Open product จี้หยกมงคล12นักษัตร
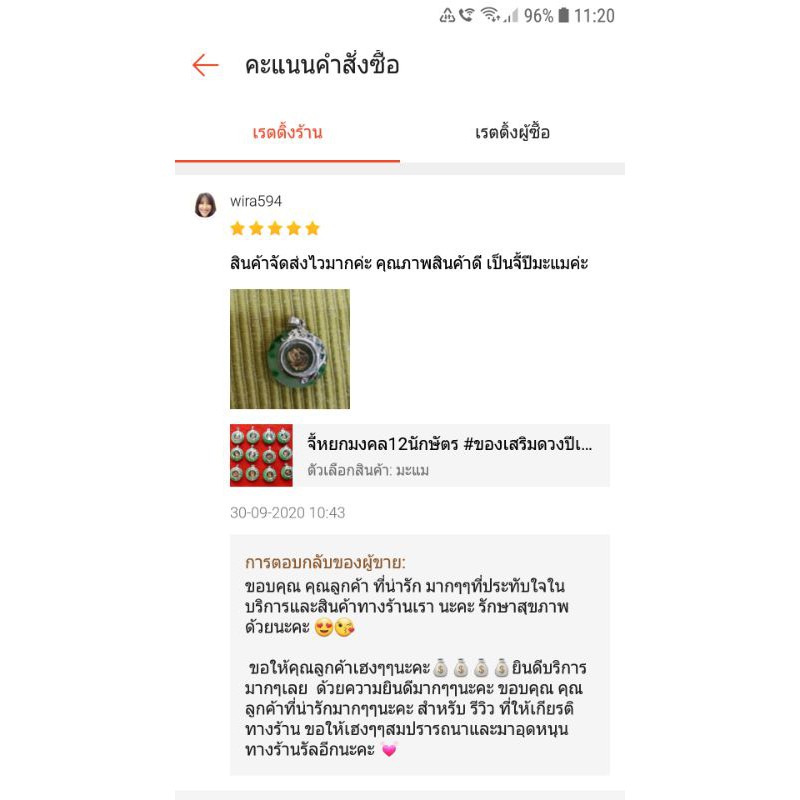Screen dimensions: 800x800 click(x=420, y=455)
